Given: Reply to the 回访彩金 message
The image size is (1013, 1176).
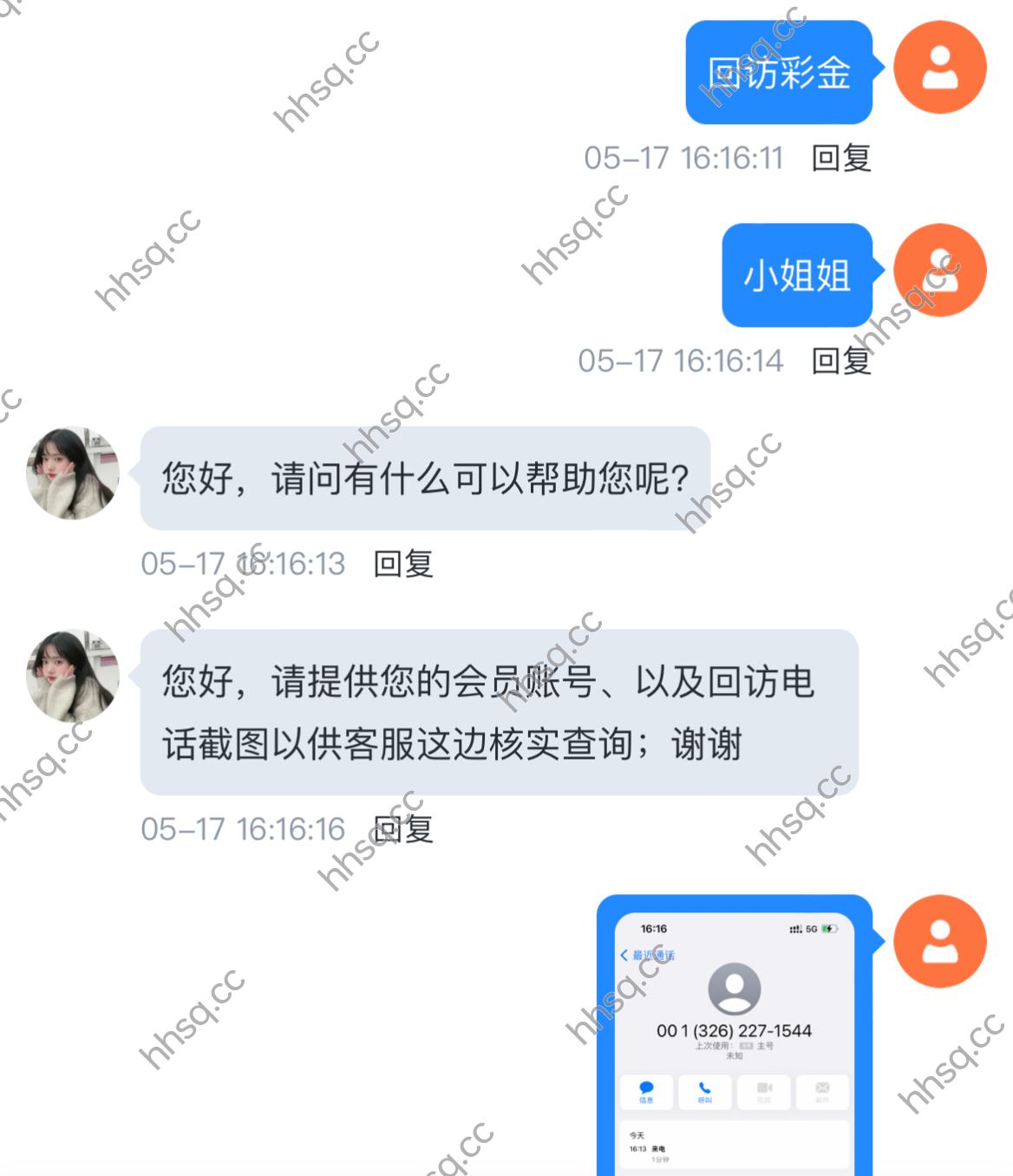Looking at the screenshot, I should point(840,158).
